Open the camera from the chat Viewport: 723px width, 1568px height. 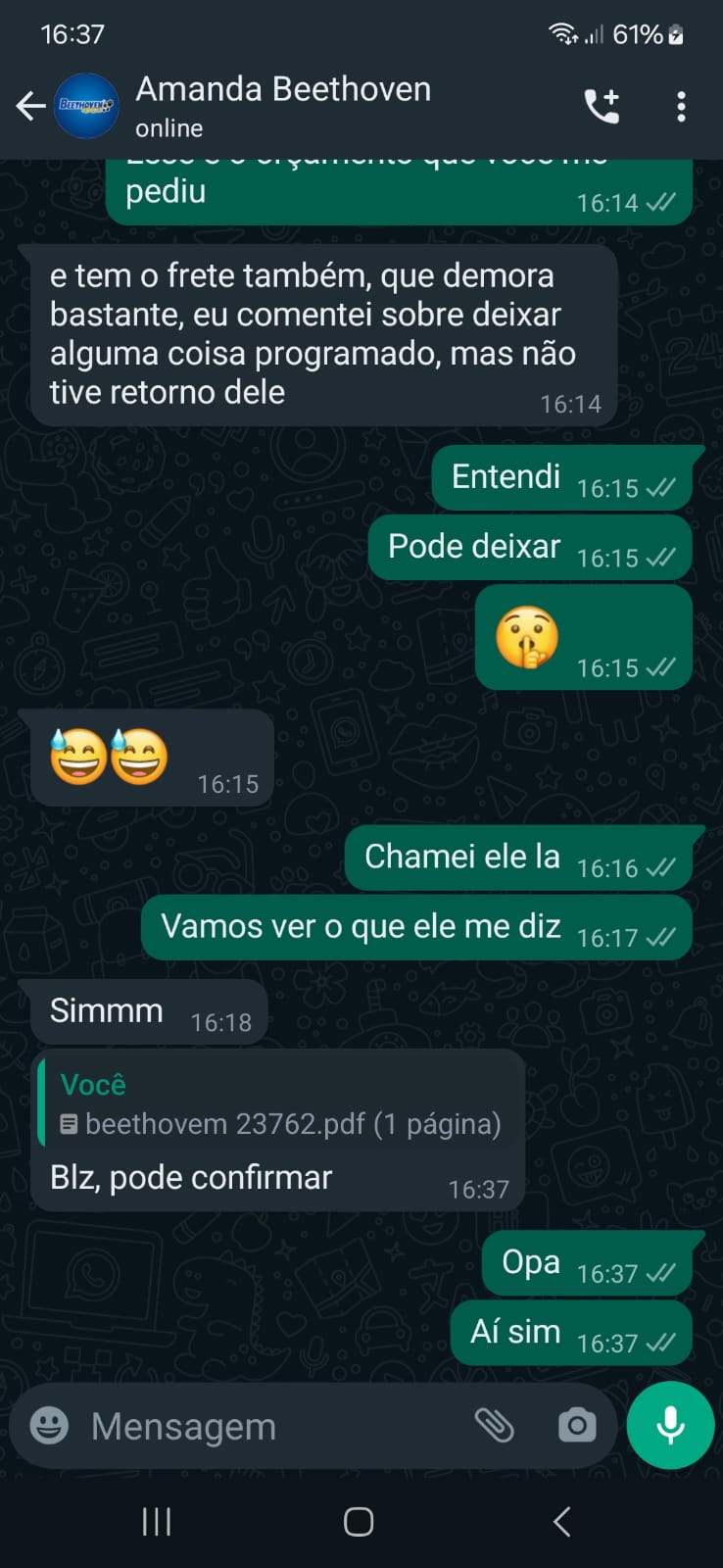click(x=577, y=1426)
